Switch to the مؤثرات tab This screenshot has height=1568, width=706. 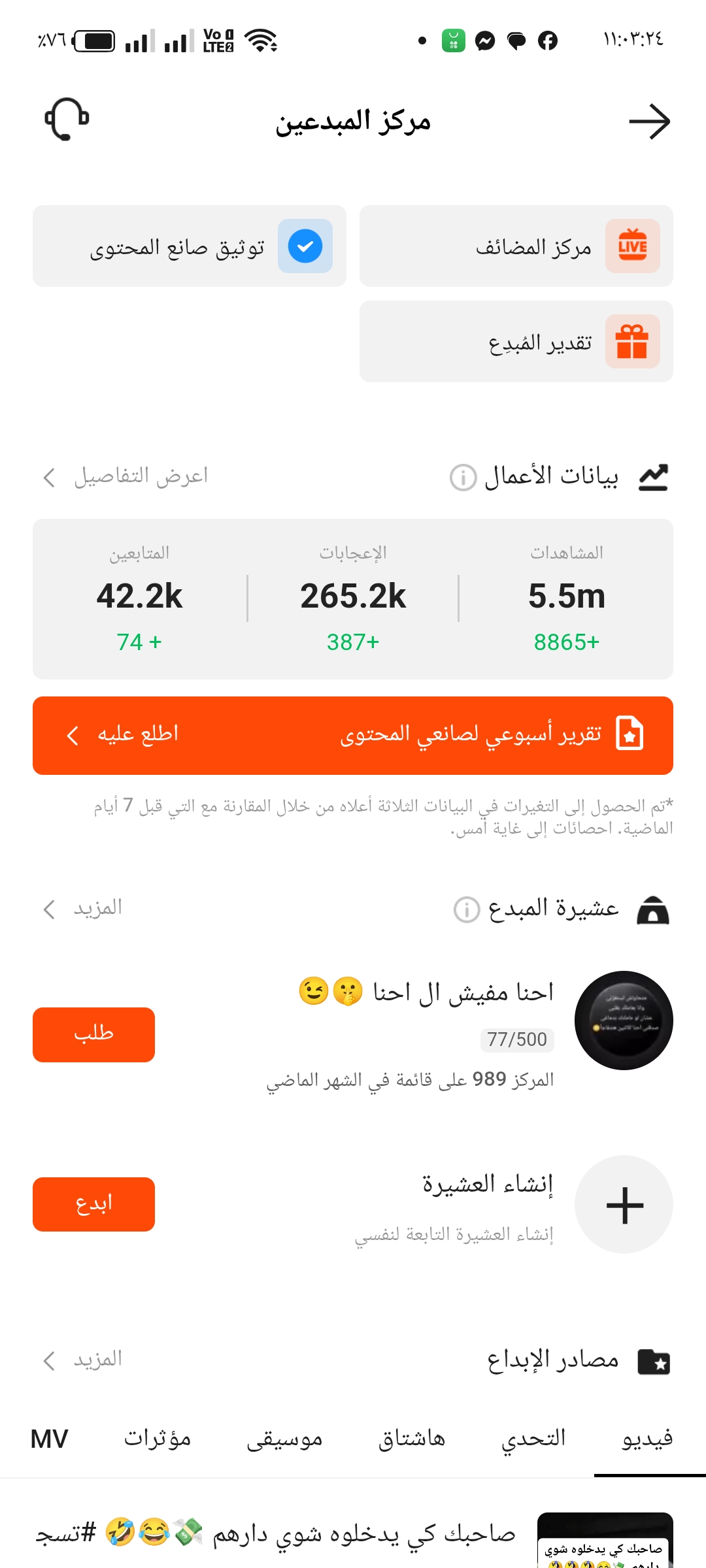[158, 1439]
